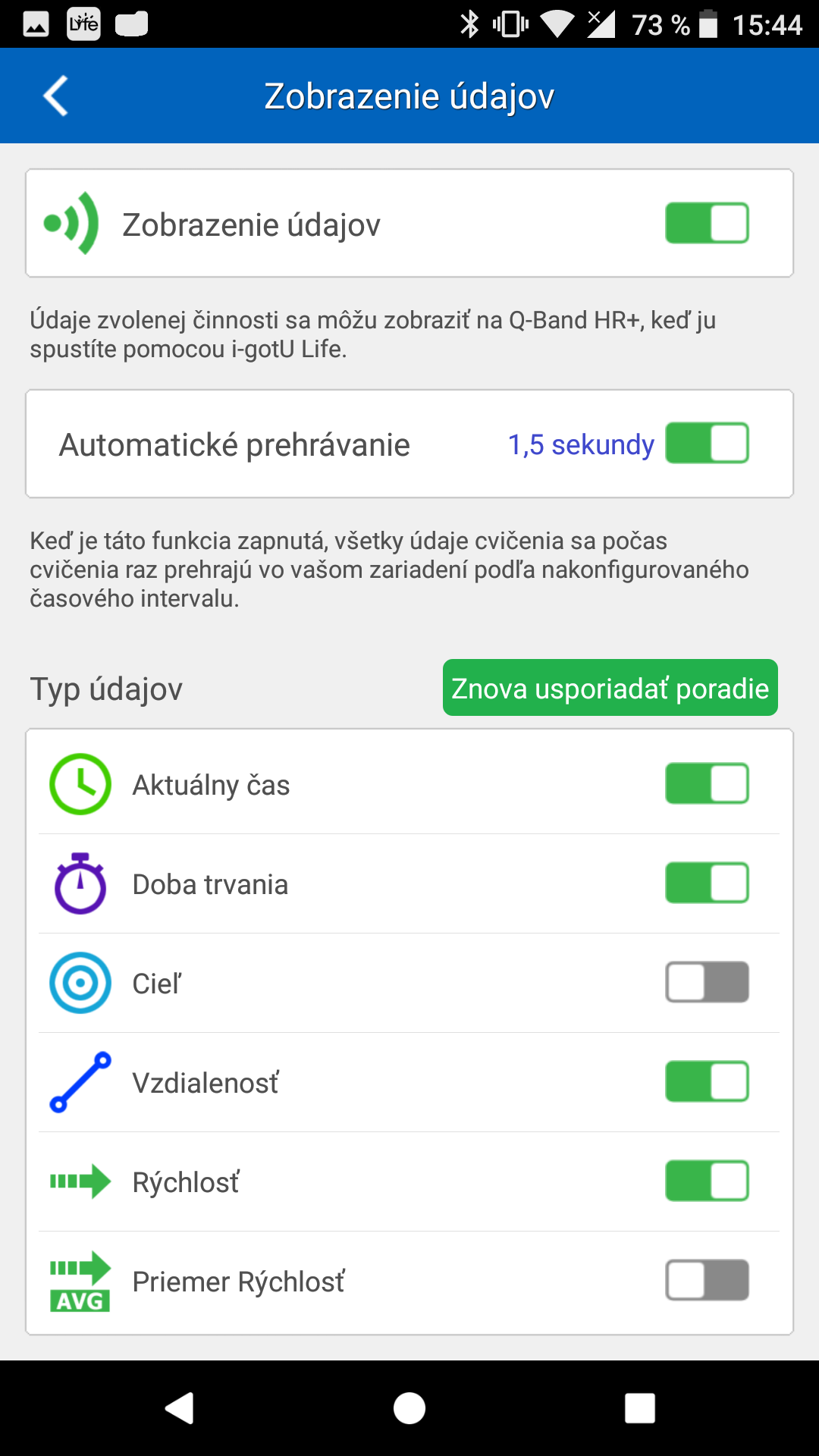Screen dimensions: 819x1456
Task: Change the 1,5 sekundy interval
Action: (x=581, y=444)
